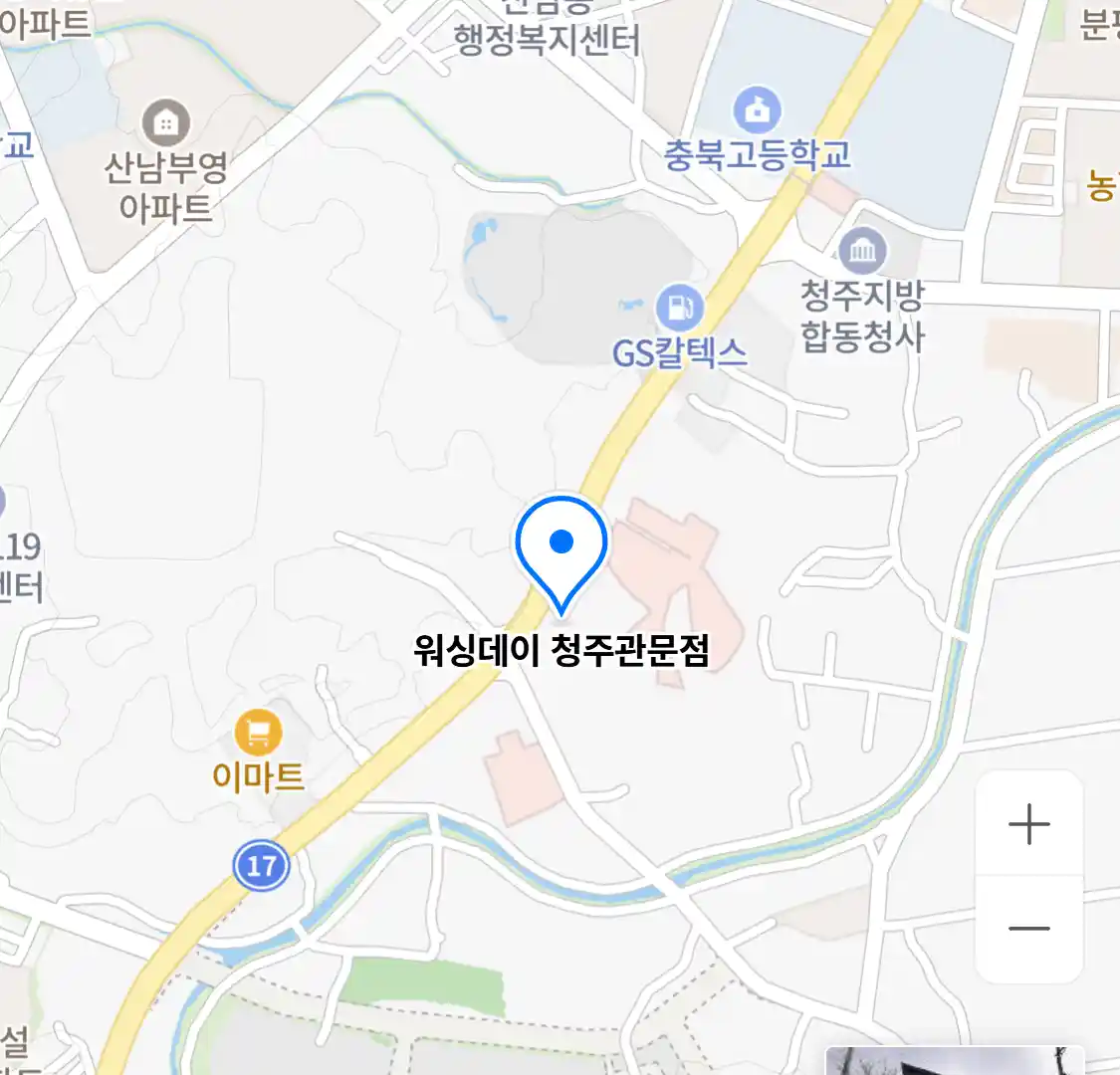Image resolution: width=1120 pixels, height=1075 pixels.
Task: Select the 산남부영아파트 marker
Action: (x=165, y=123)
